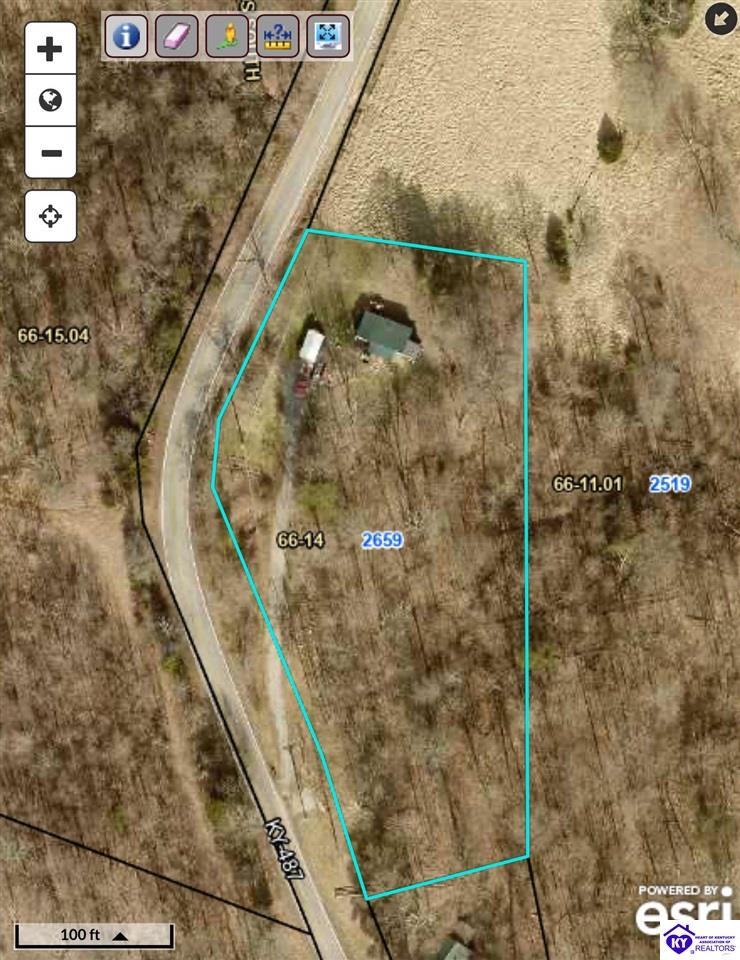Open the basemap selector globe
Screen dimensions: 740x960
[49, 100]
